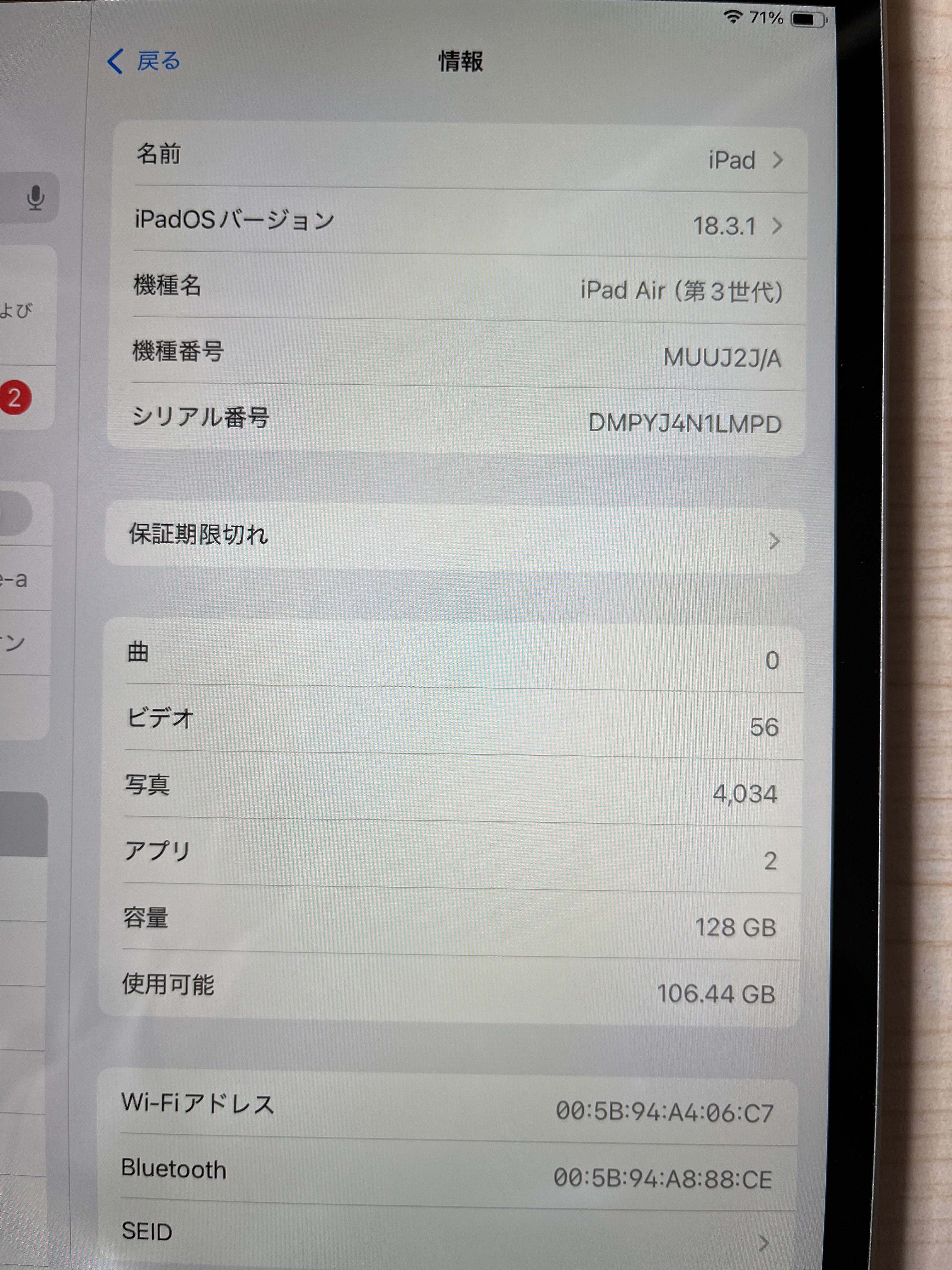Open the iPadOSバージョン row
Image resolution: width=952 pixels, height=1270 pixels.
tap(459, 223)
